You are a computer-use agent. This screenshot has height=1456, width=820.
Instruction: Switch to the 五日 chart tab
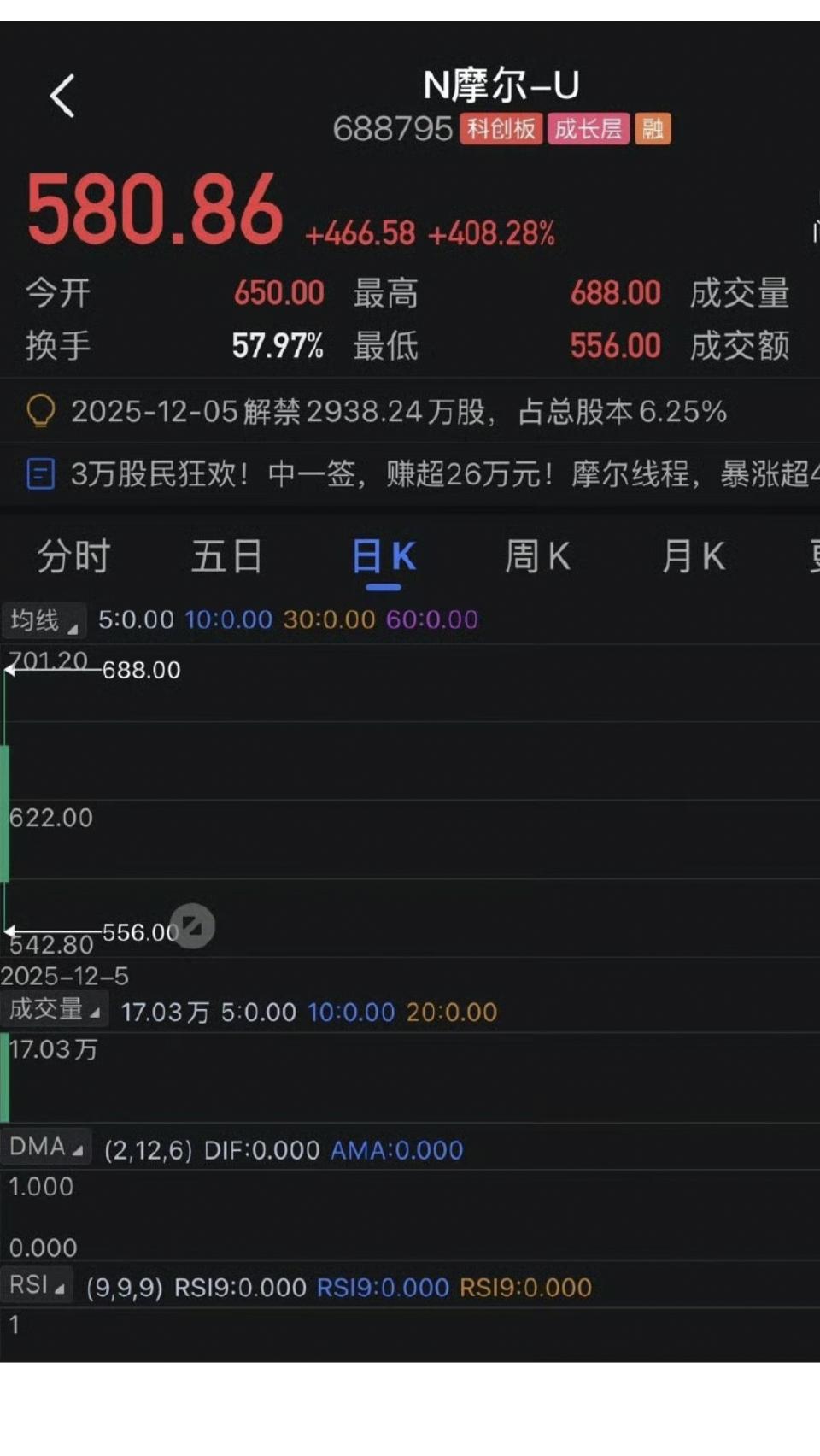pos(226,555)
